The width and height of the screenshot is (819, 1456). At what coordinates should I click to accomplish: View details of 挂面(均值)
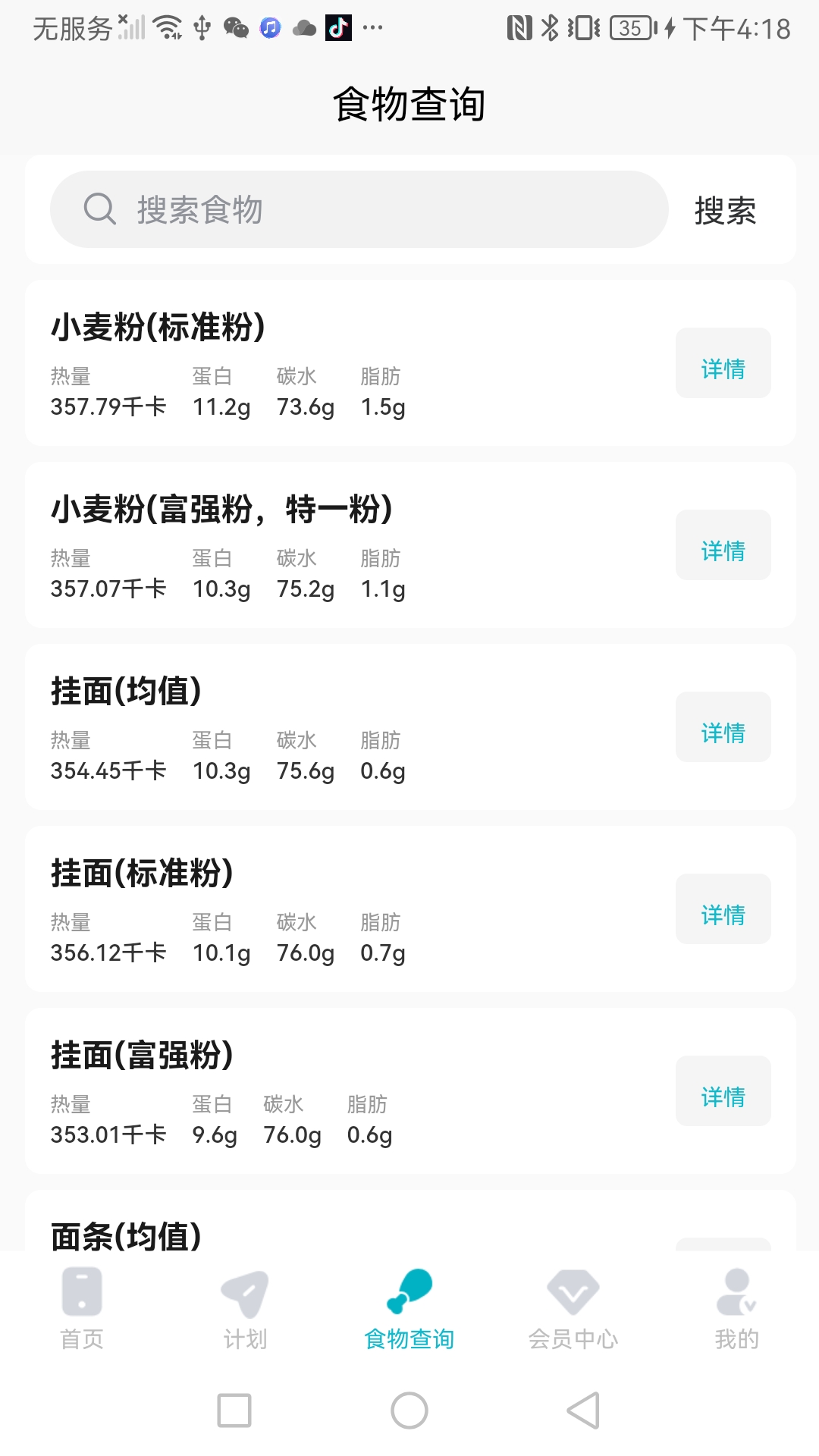pos(723,726)
